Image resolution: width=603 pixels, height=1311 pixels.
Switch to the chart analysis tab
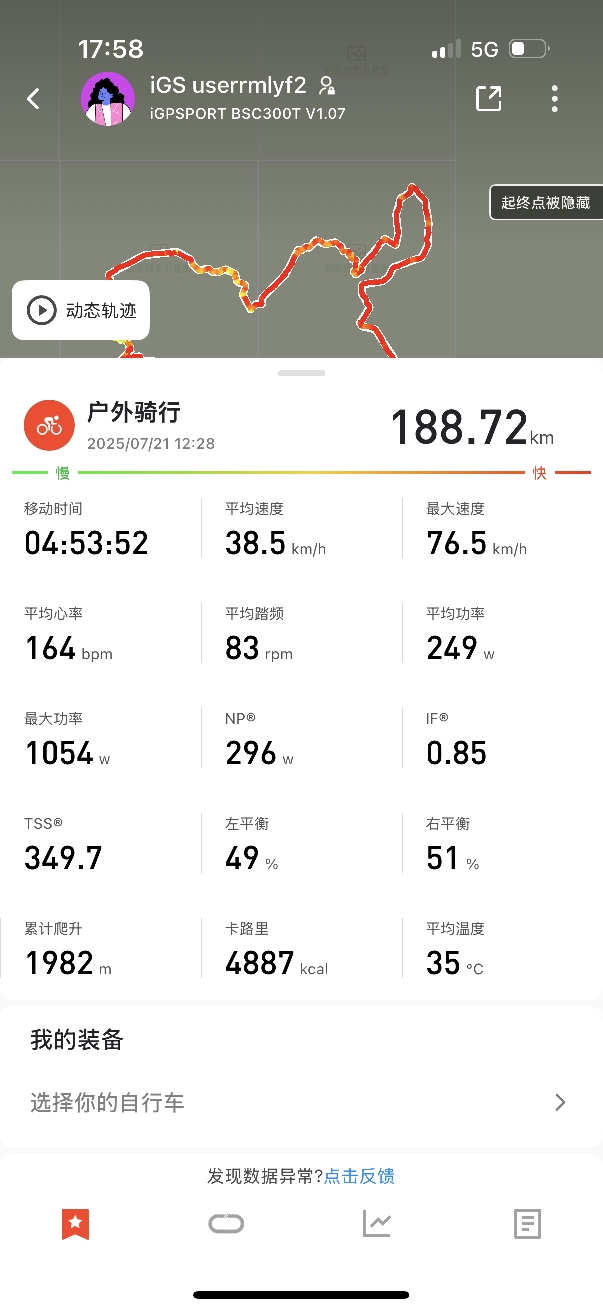(x=377, y=1223)
